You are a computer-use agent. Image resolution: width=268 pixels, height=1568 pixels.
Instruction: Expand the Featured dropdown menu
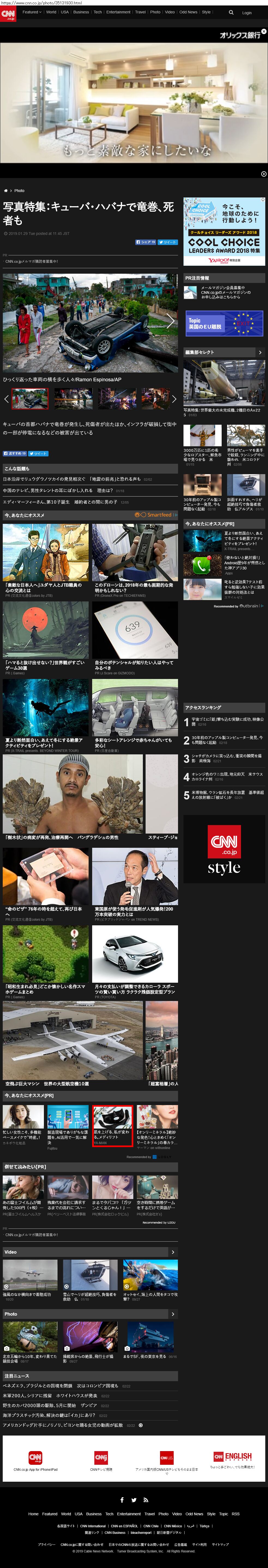(32, 12)
